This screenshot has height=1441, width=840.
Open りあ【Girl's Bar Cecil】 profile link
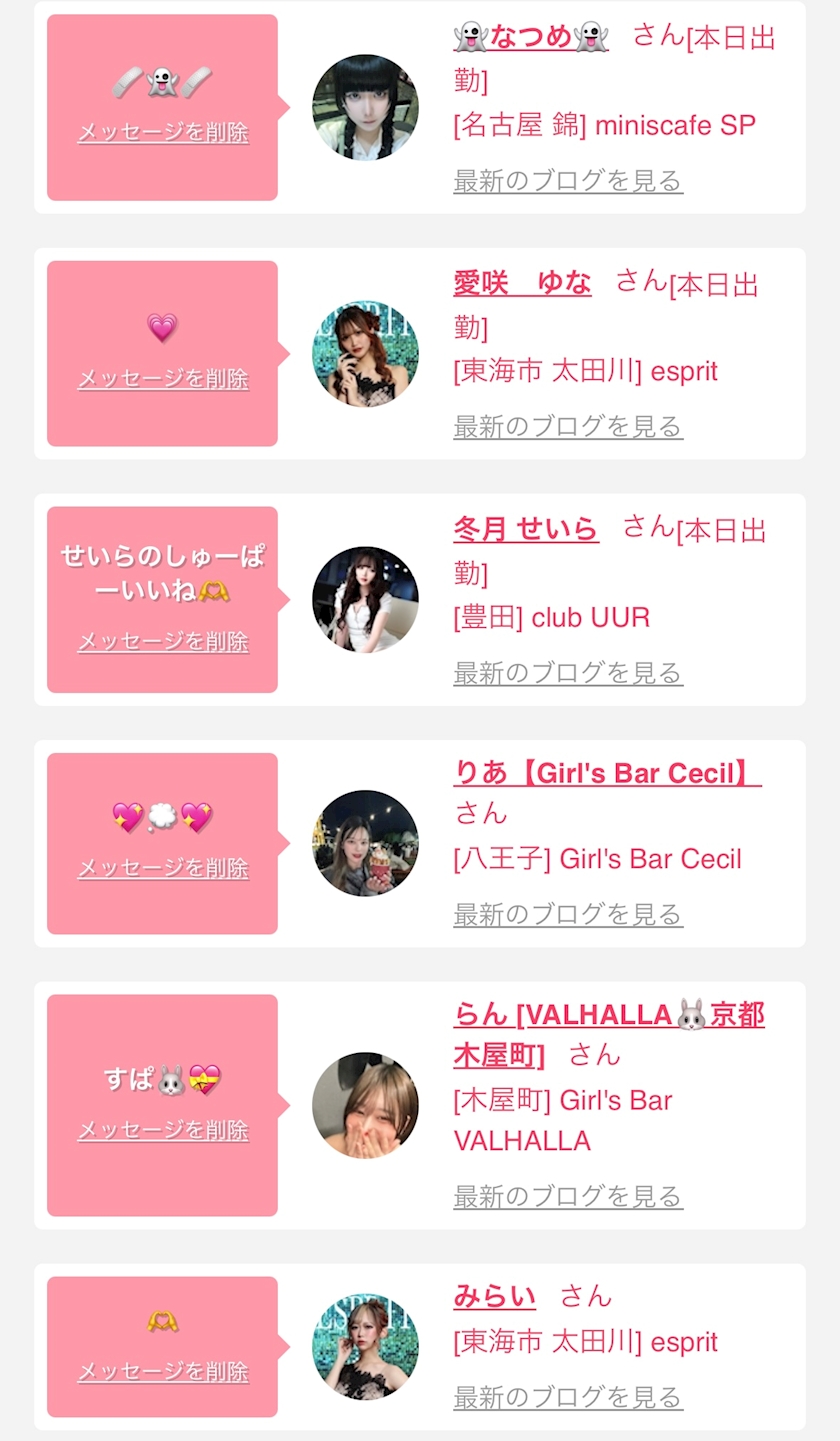pos(607,773)
